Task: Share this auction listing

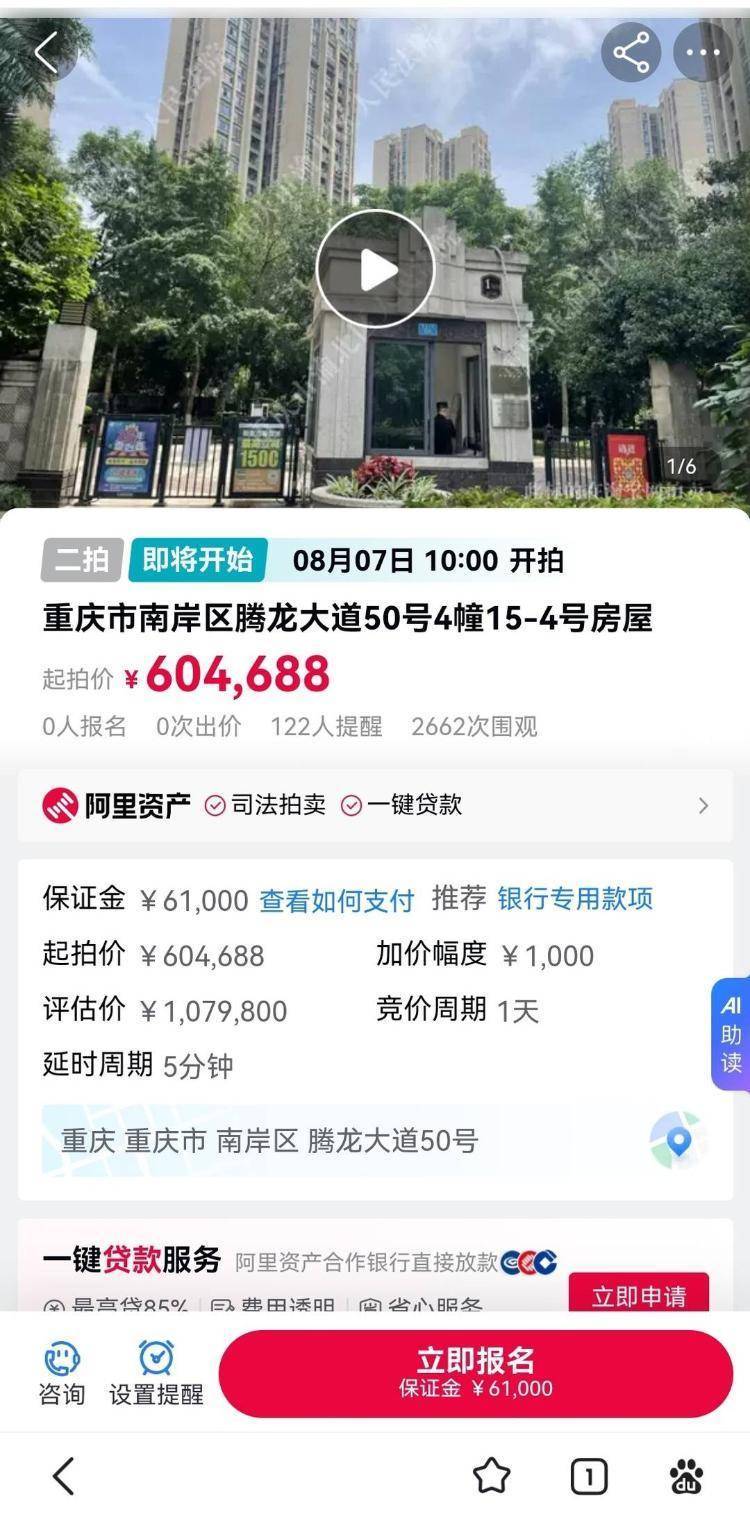Action: tap(631, 52)
